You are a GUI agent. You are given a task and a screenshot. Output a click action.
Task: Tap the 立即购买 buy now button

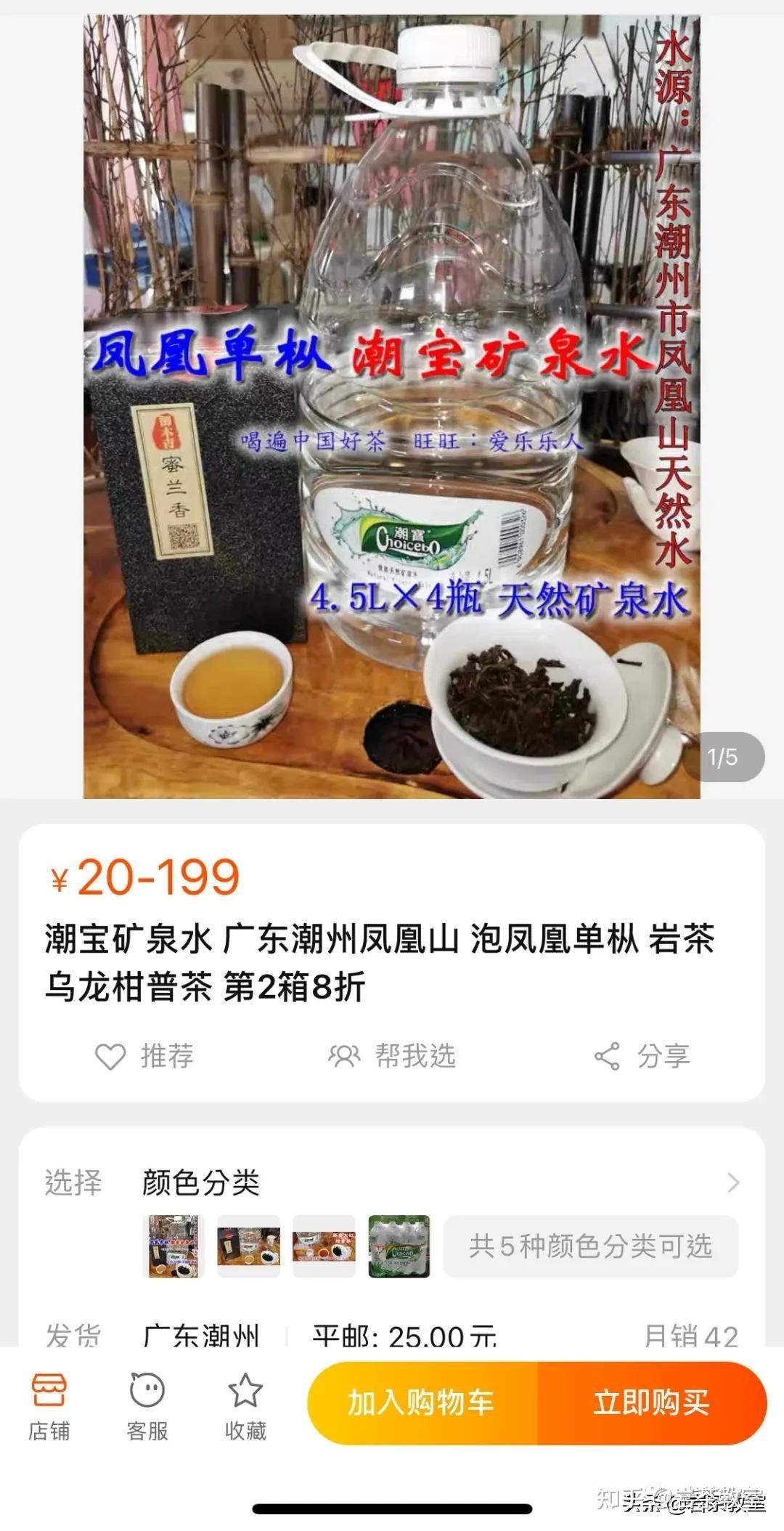[x=653, y=1402]
